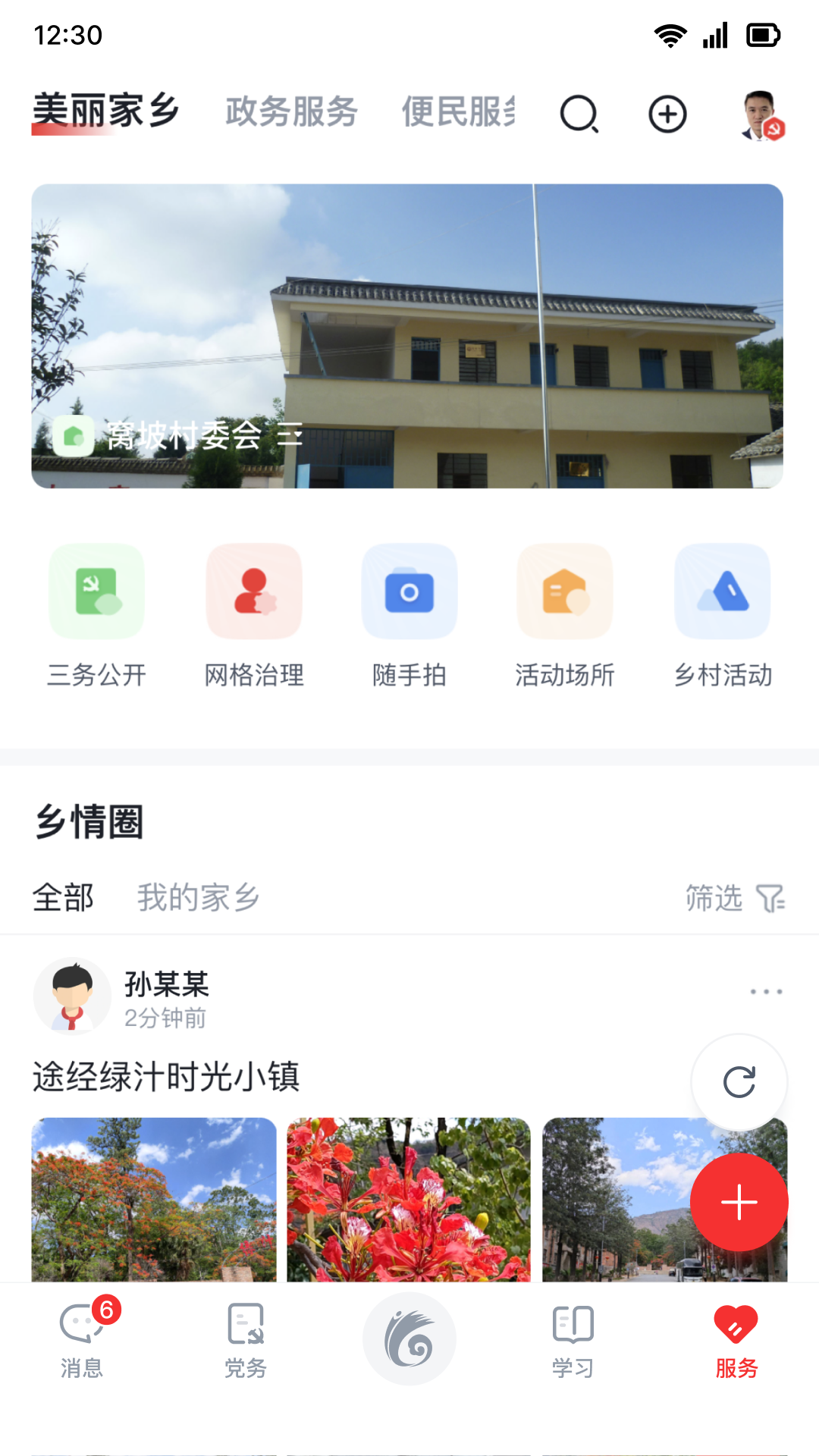The image size is (819, 1456).
Task: Tap the refresh circular arrow icon
Action: (x=739, y=1082)
